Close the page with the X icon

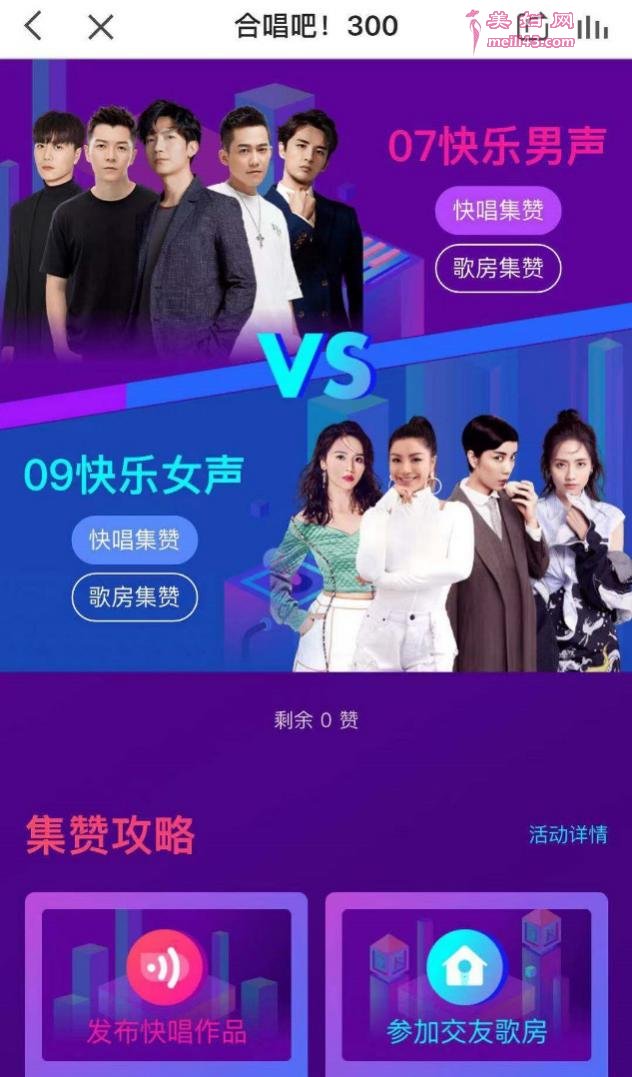pyautogui.click(x=100, y=27)
